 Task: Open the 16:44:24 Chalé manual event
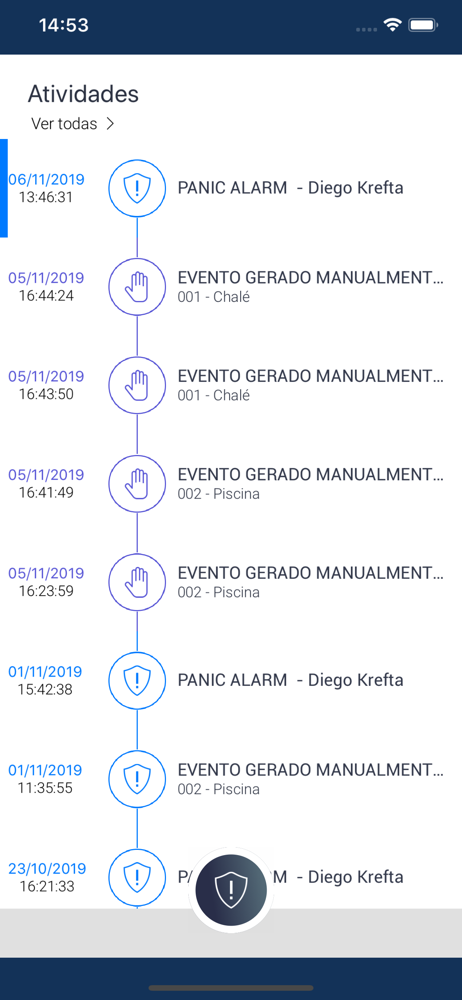(231, 286)
